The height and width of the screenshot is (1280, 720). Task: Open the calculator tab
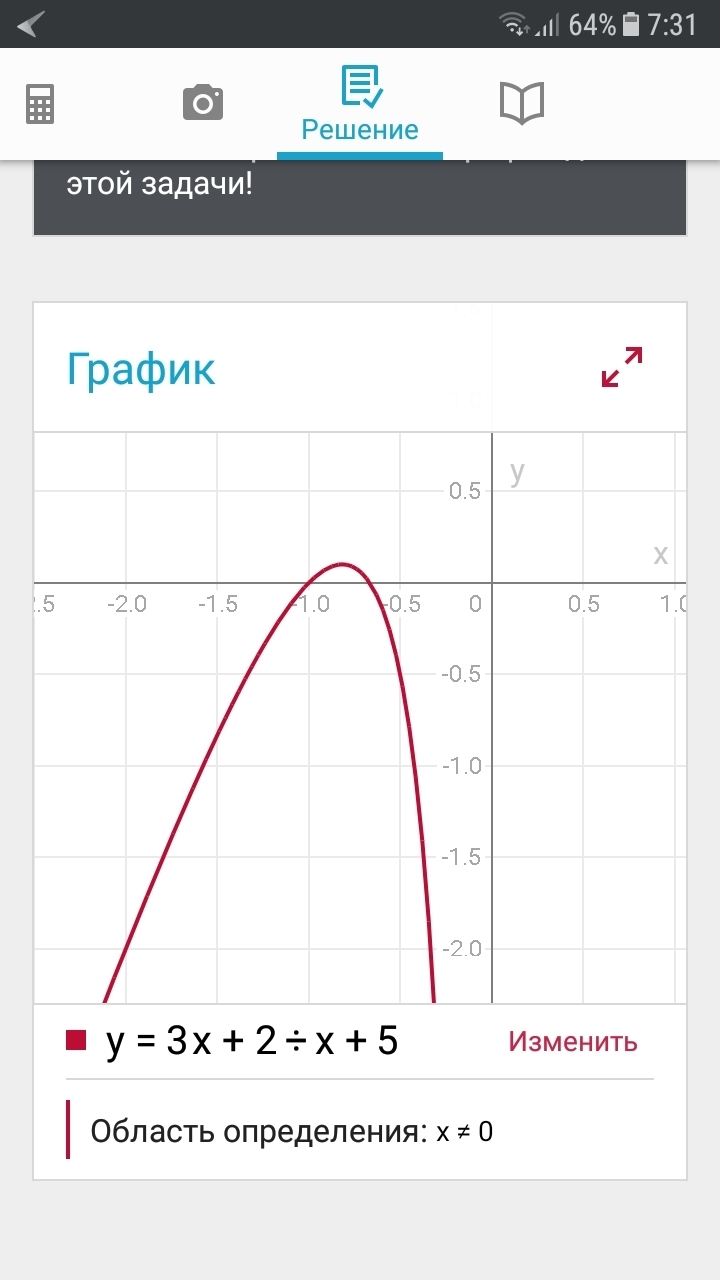pos(40,103)
